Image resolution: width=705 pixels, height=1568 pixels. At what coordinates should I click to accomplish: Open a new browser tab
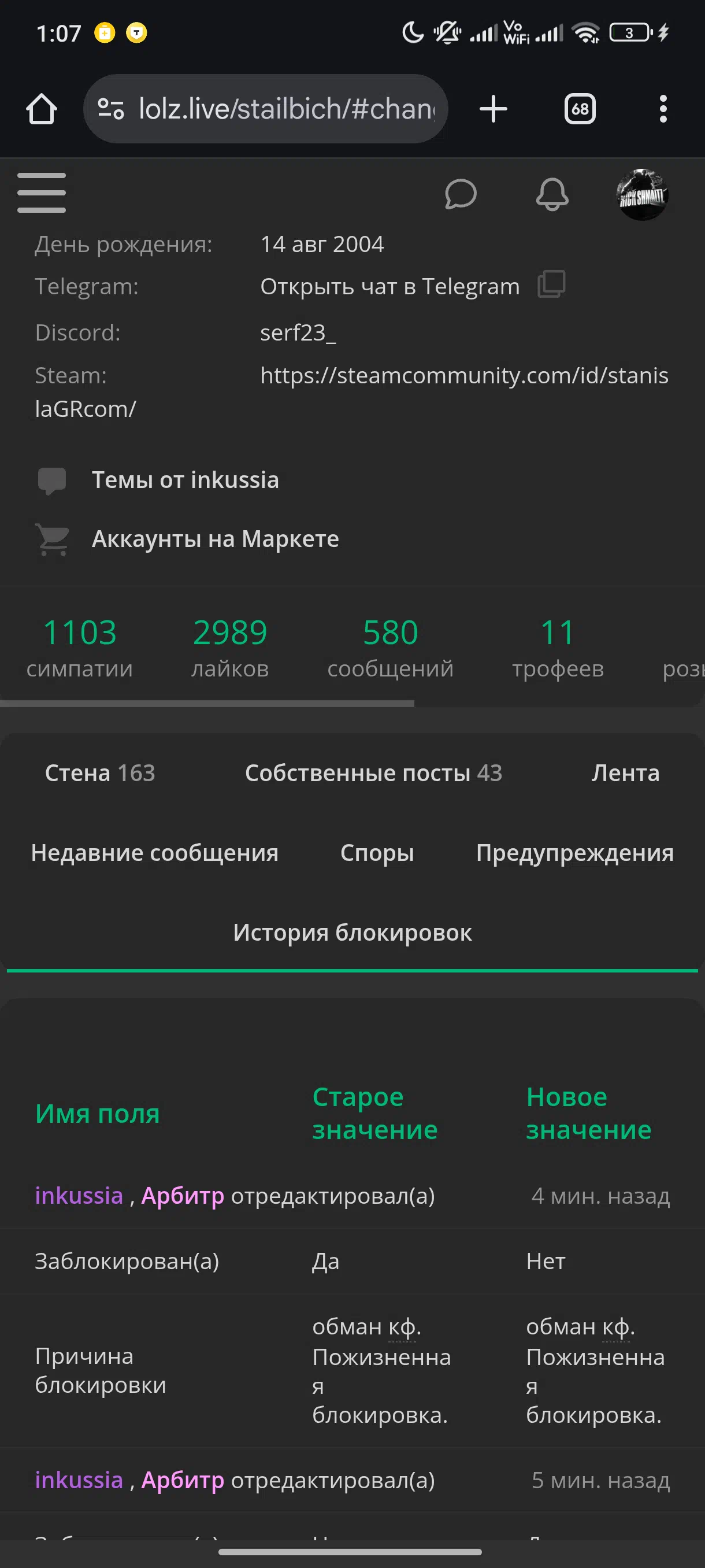click(x=493, y=109)
